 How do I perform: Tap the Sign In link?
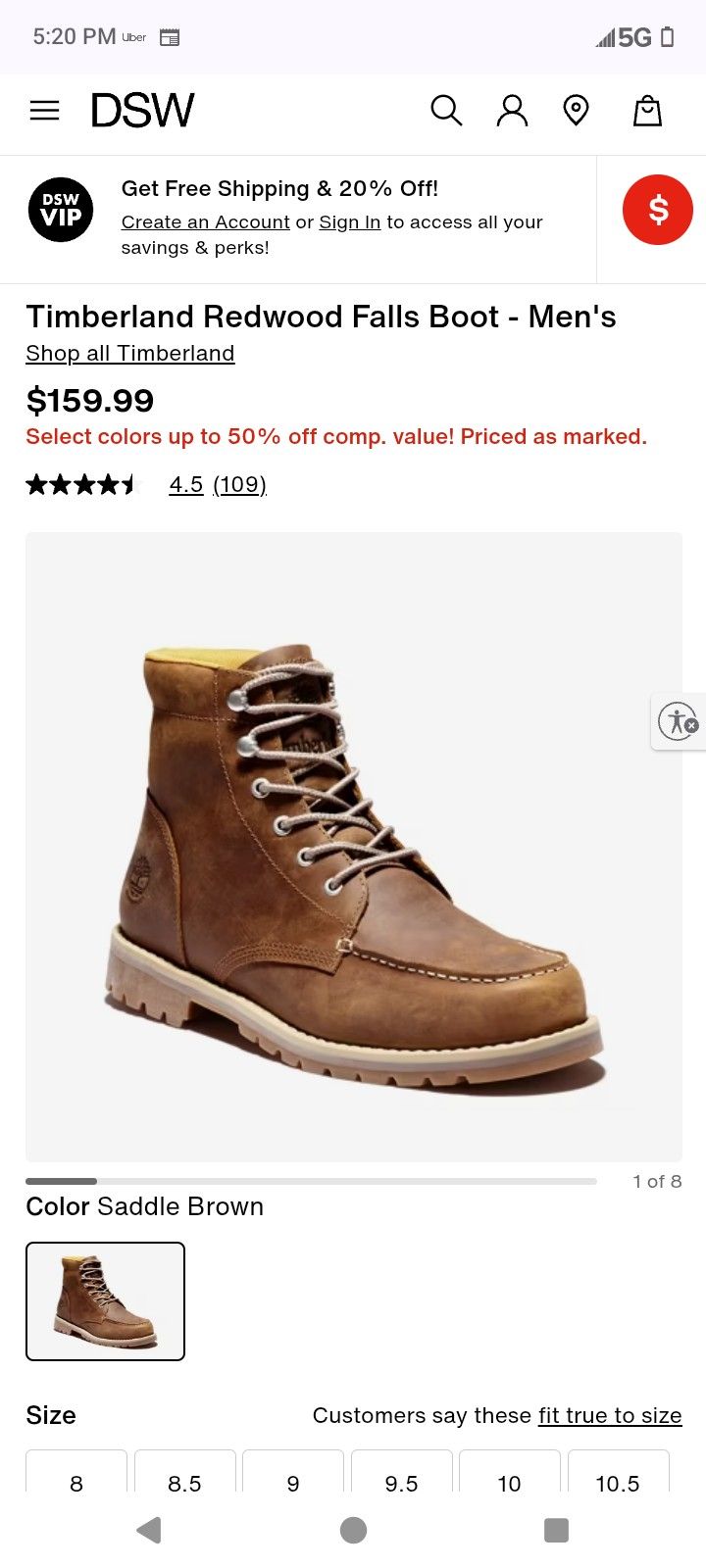350,222
